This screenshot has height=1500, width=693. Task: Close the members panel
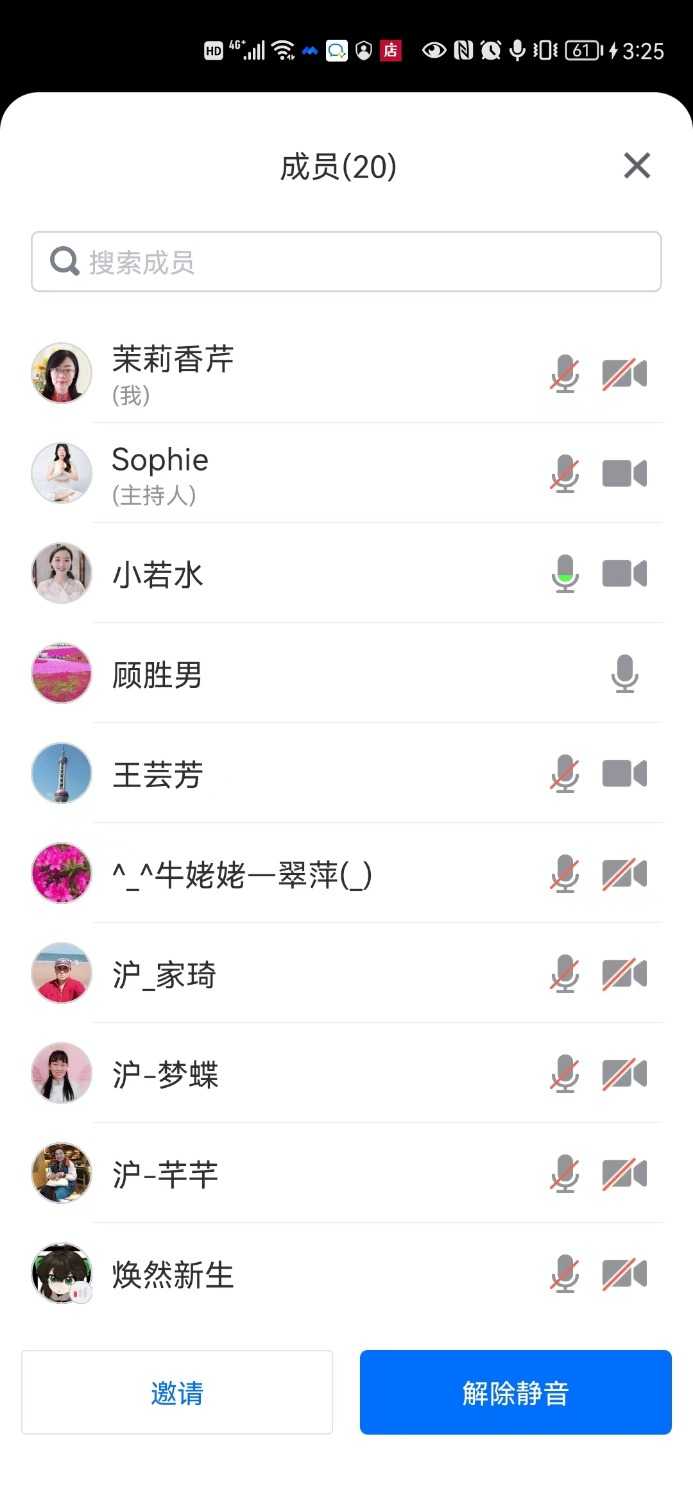(637, 166)
